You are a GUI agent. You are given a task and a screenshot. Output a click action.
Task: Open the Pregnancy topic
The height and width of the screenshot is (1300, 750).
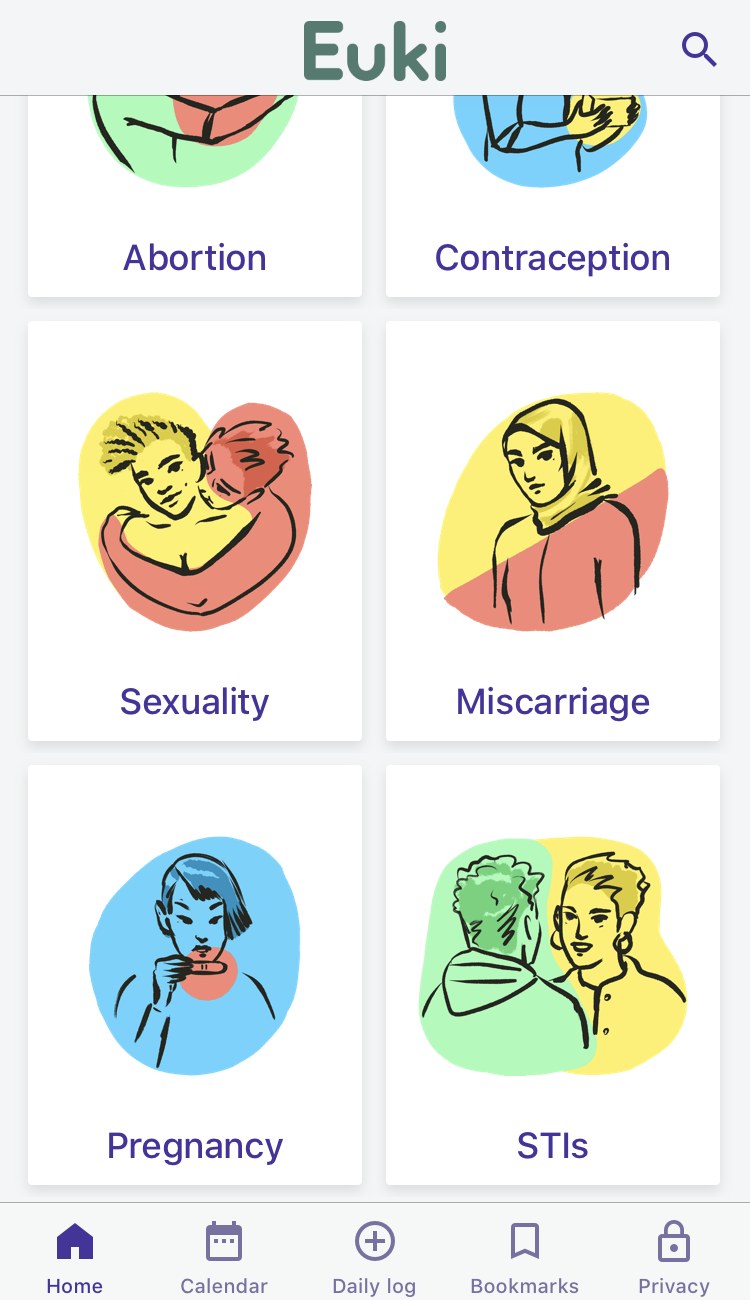(194, 975)
